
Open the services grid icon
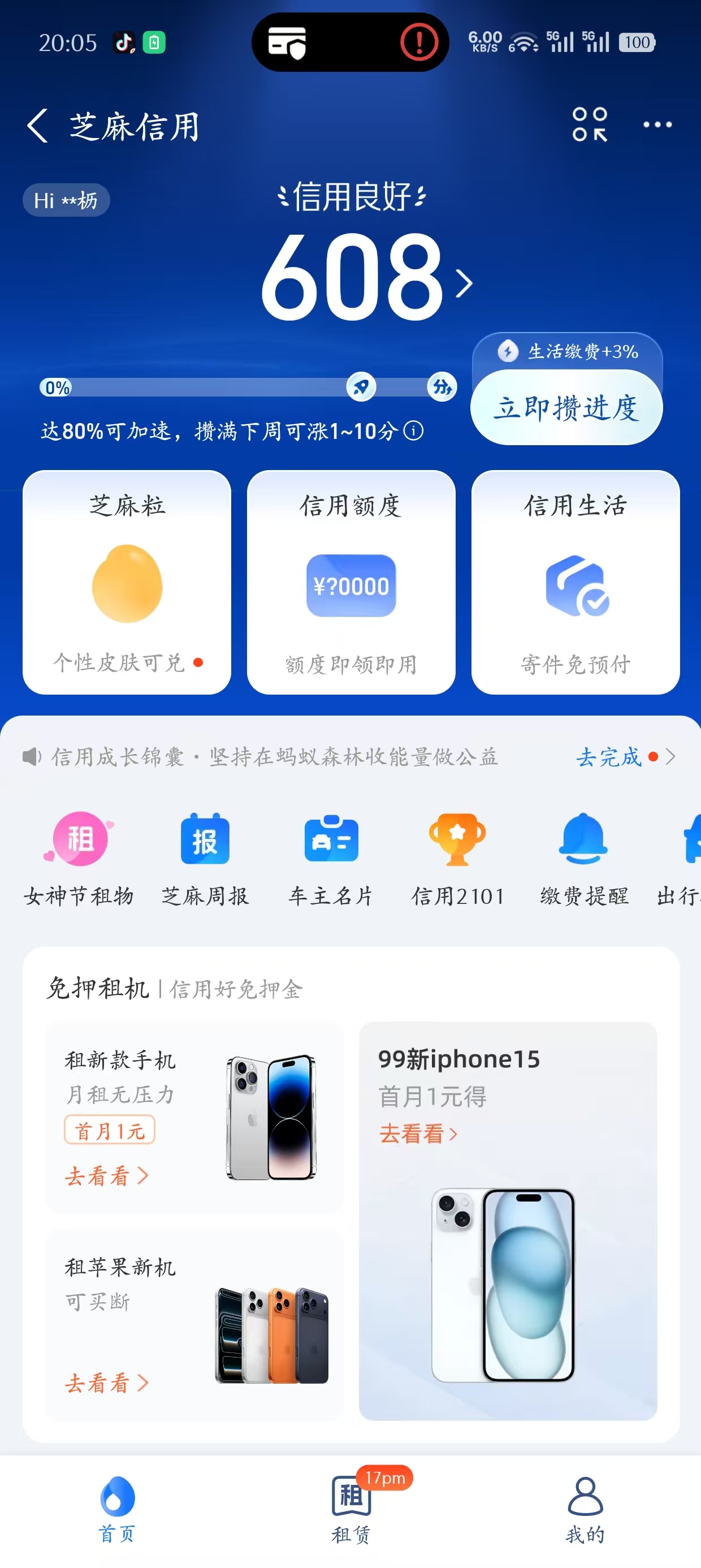(589, 125)
